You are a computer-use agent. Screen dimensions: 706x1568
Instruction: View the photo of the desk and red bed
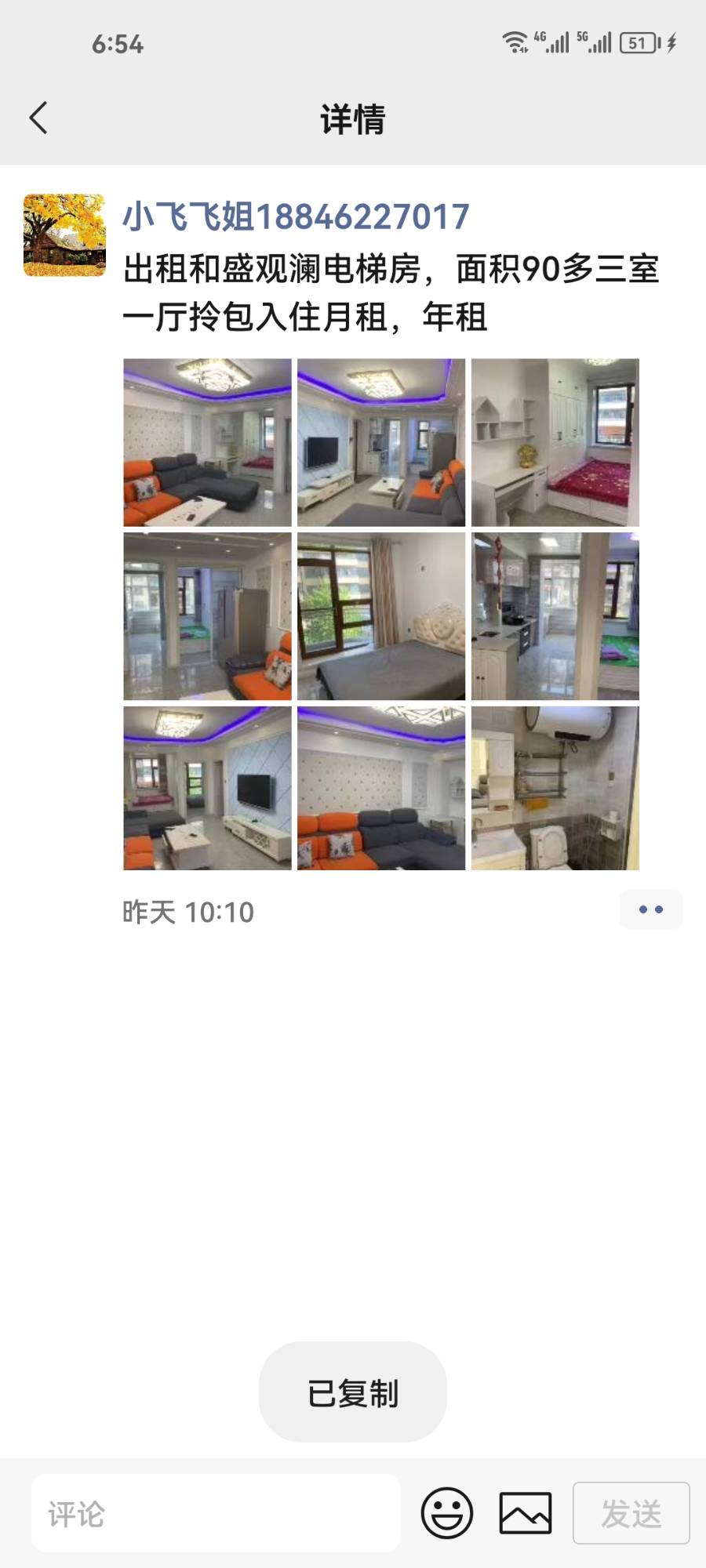click(x=555, y=442)
